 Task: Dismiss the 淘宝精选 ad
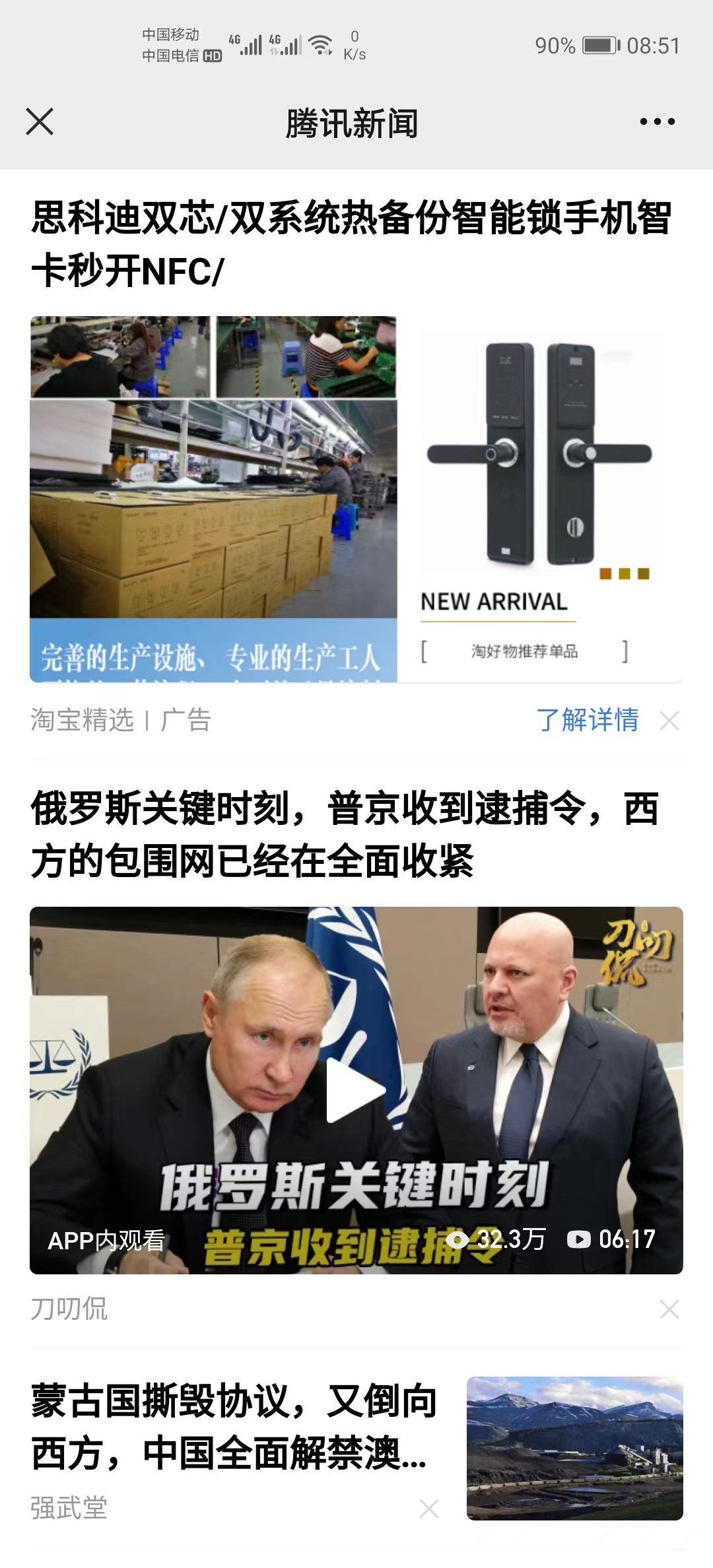[669, 721]
